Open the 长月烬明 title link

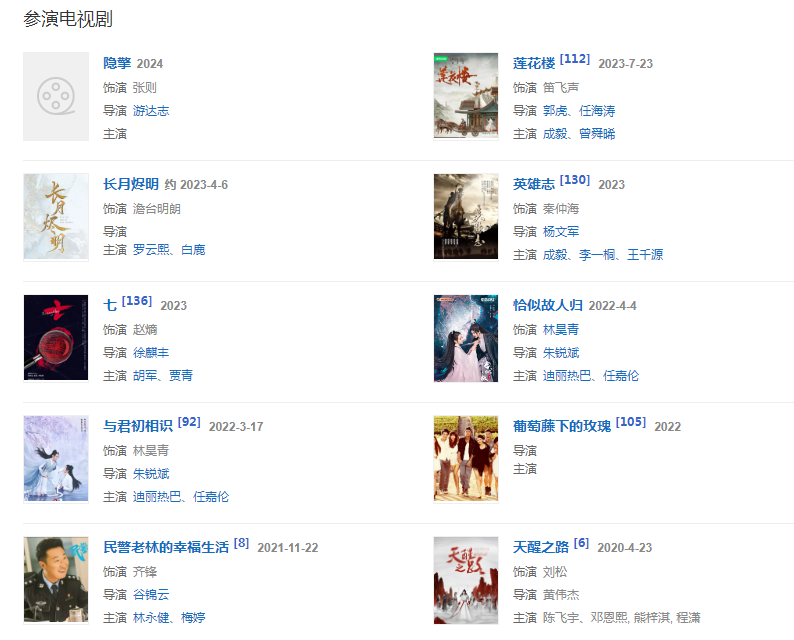131,184
